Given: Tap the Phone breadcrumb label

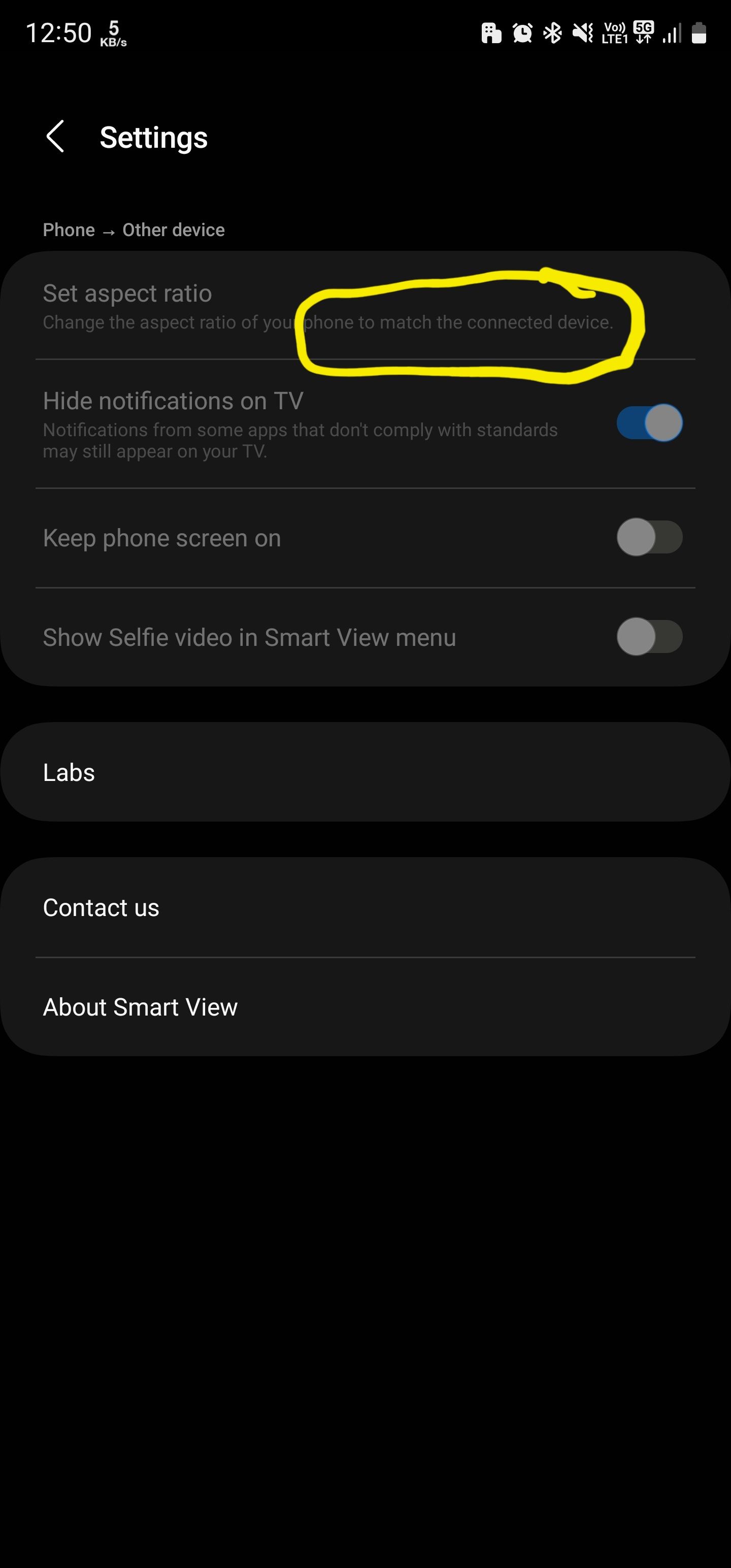Looking at the screenshot, I should pyautogui.click(x=68, y=230).
